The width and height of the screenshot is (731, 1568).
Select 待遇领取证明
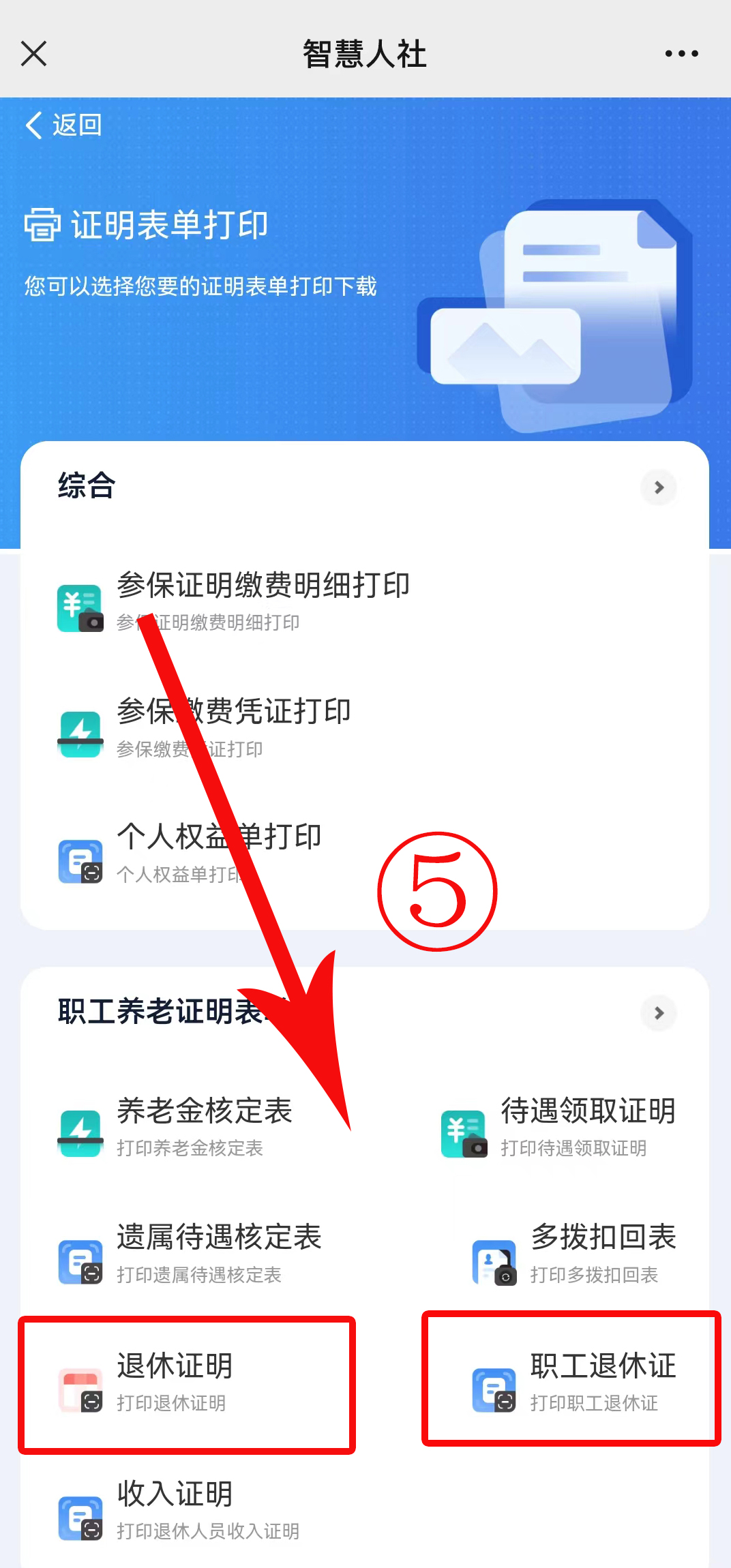click(587, 1126)
